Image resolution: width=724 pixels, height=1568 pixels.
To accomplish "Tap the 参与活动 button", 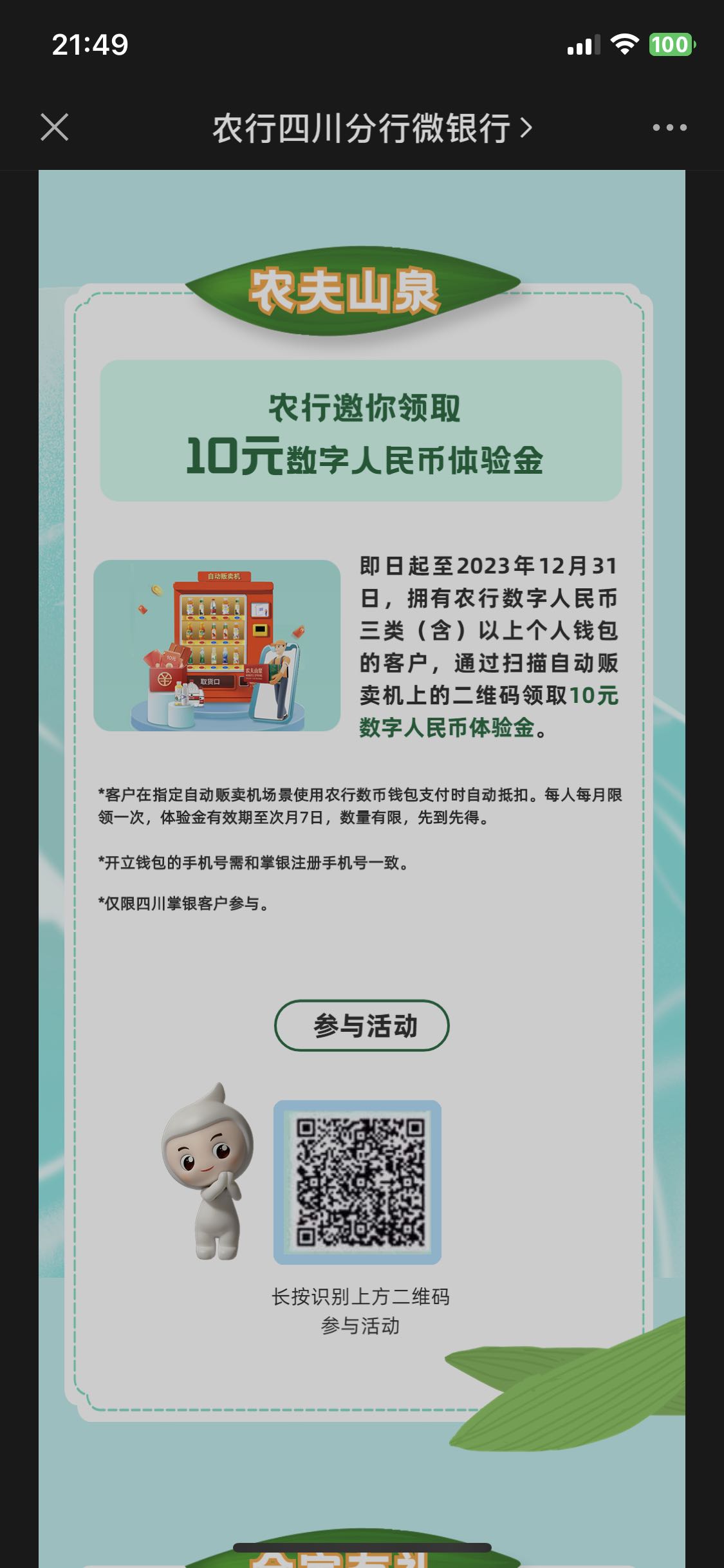I will [x=362, y=1025].
